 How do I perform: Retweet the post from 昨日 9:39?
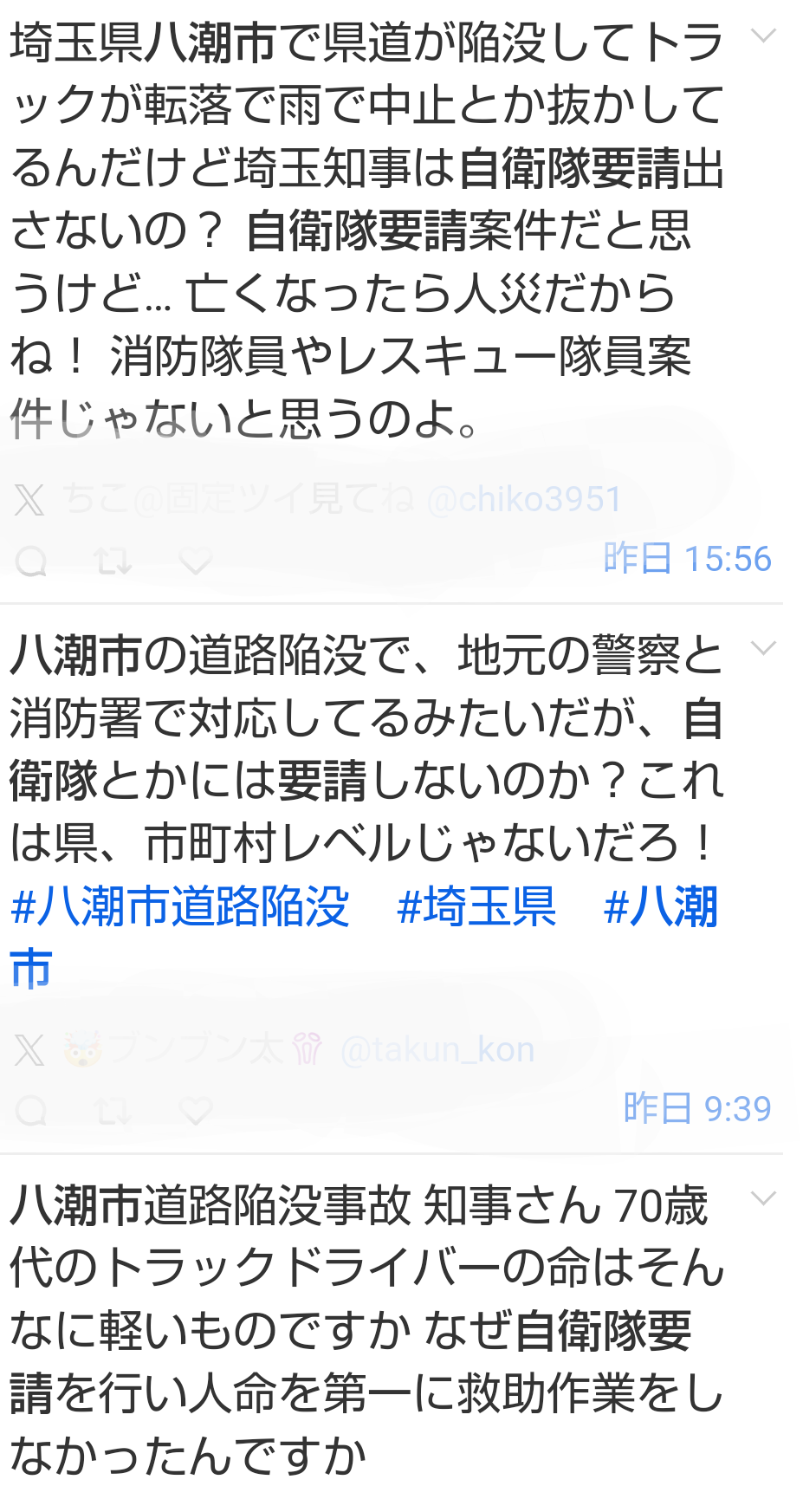(x=113, y=1110)
